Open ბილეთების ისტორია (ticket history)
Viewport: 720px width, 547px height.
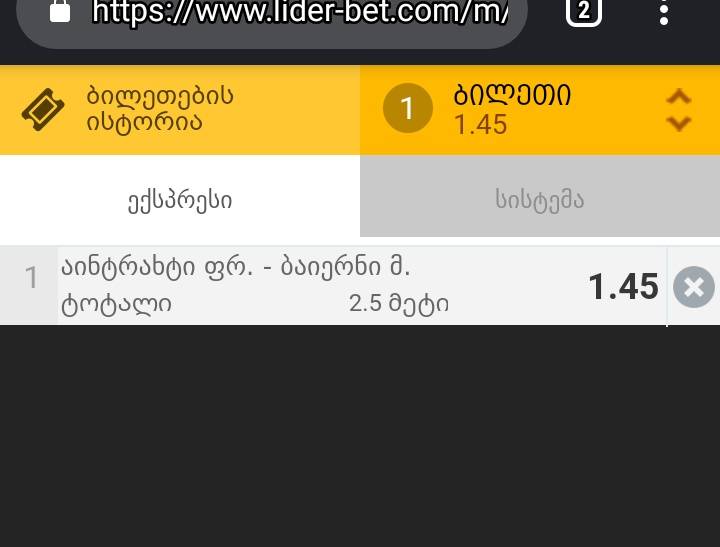coord(180,110)
